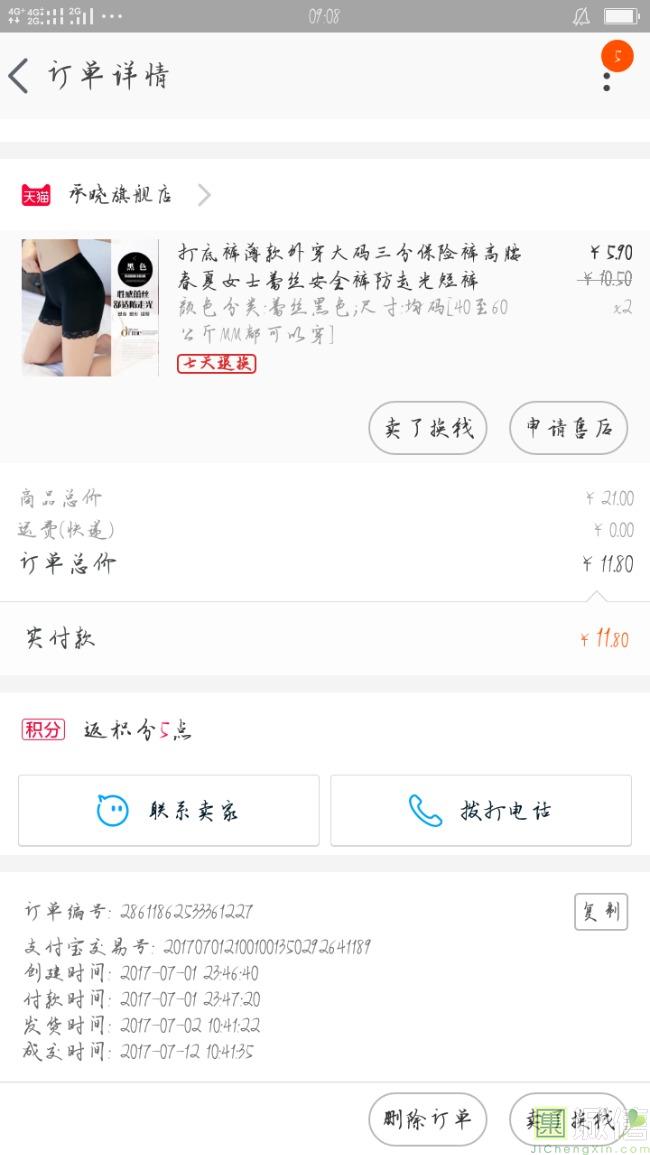This screenshot has height=1155, width=650.
Task: Call the seller with 拨打电话
Action: [x=481, y=810]
